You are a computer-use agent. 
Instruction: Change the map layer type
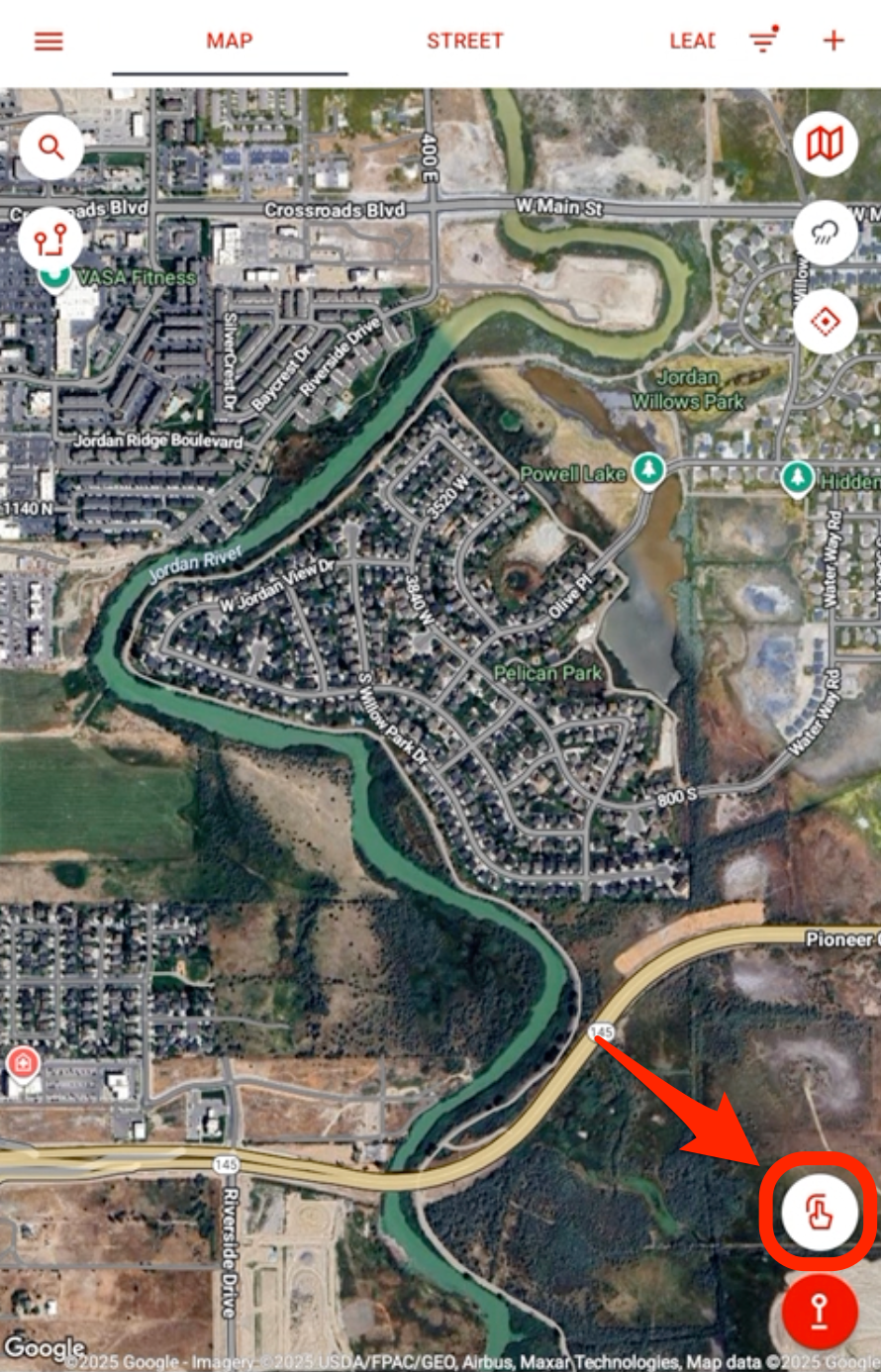825,145
